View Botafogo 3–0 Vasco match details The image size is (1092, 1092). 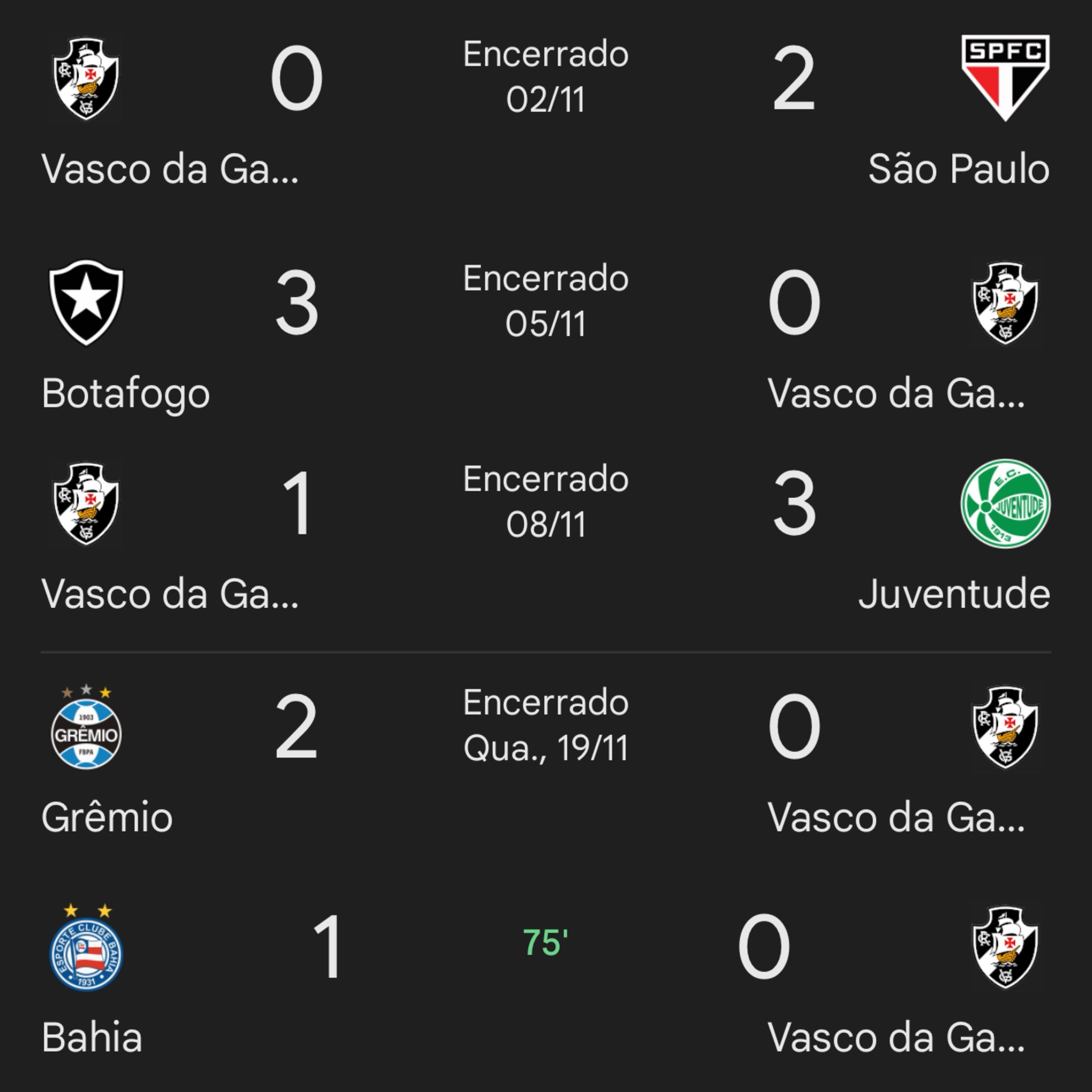point(545,302)
